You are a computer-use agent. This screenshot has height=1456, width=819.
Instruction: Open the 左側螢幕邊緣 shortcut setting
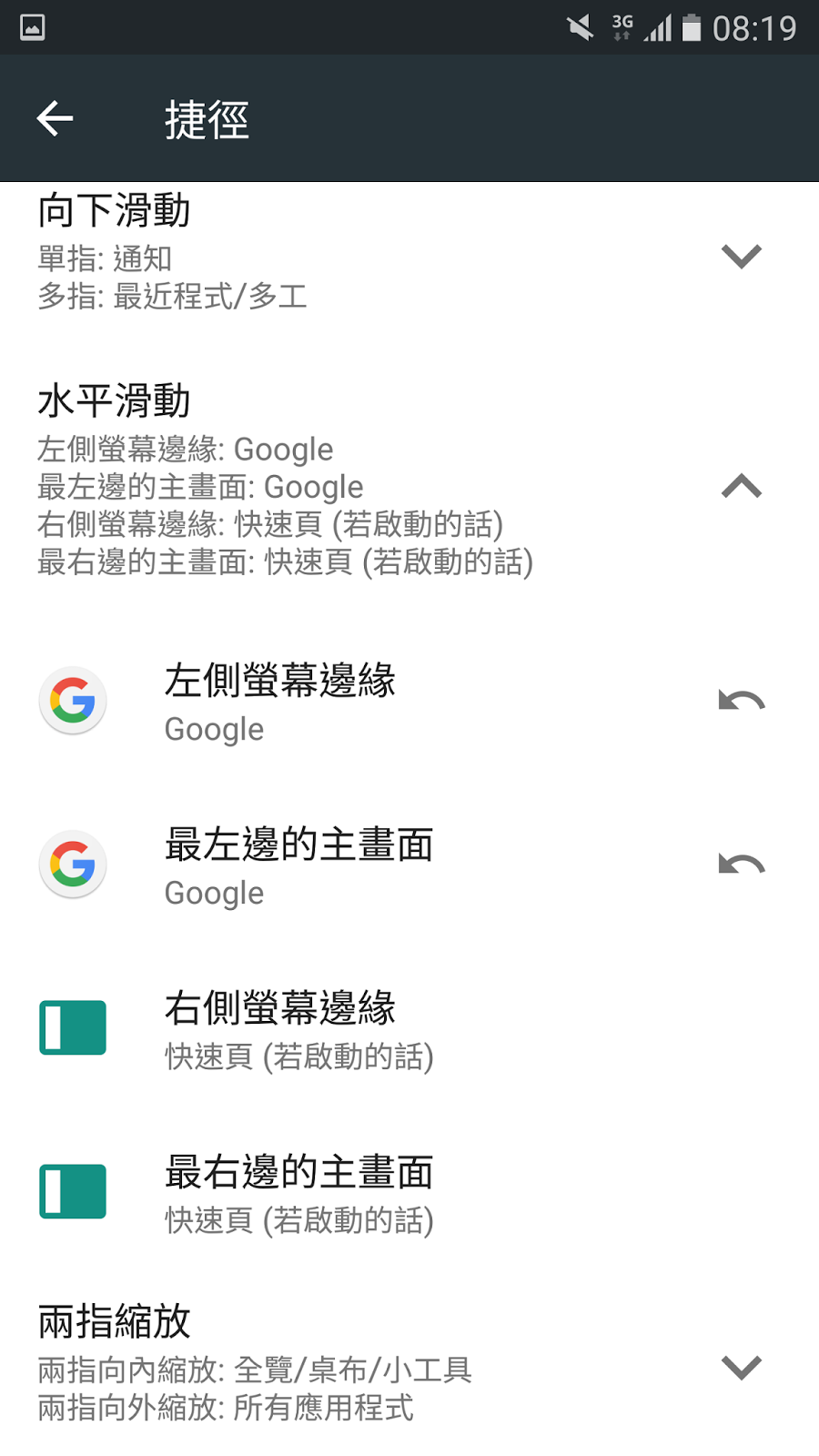click(364, 701)
